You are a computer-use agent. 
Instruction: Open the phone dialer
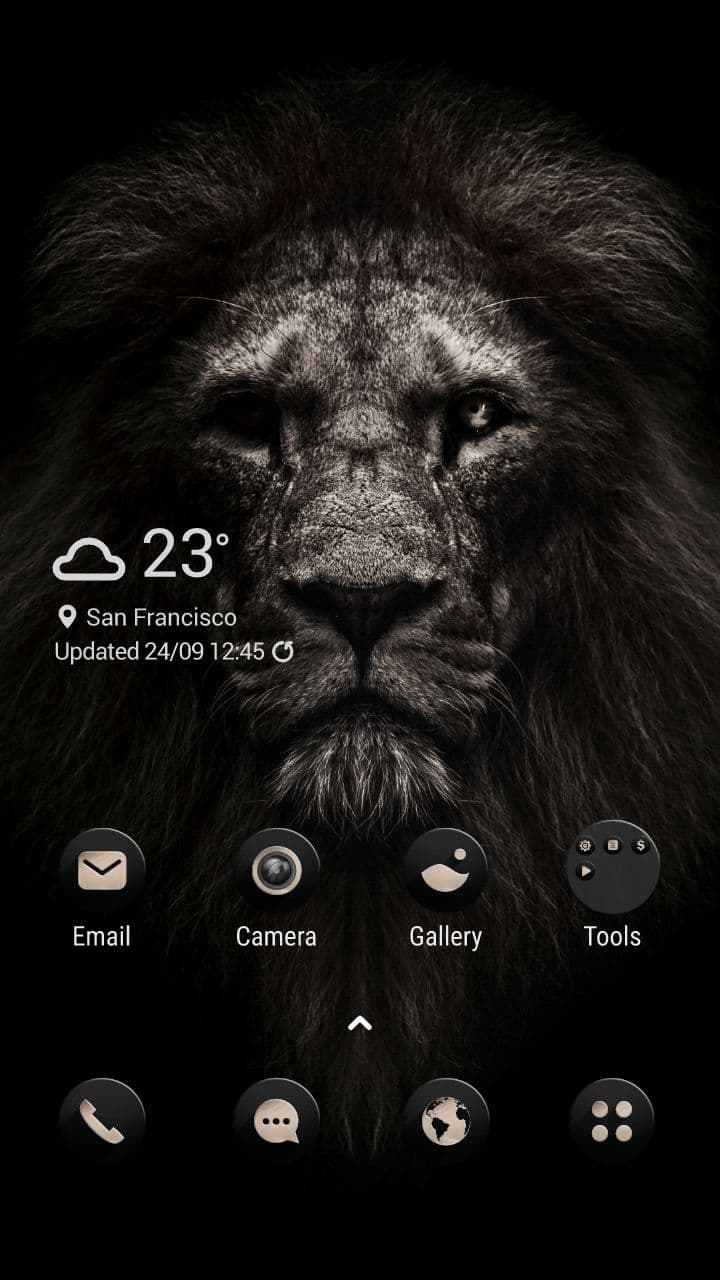click(102, 1121)
